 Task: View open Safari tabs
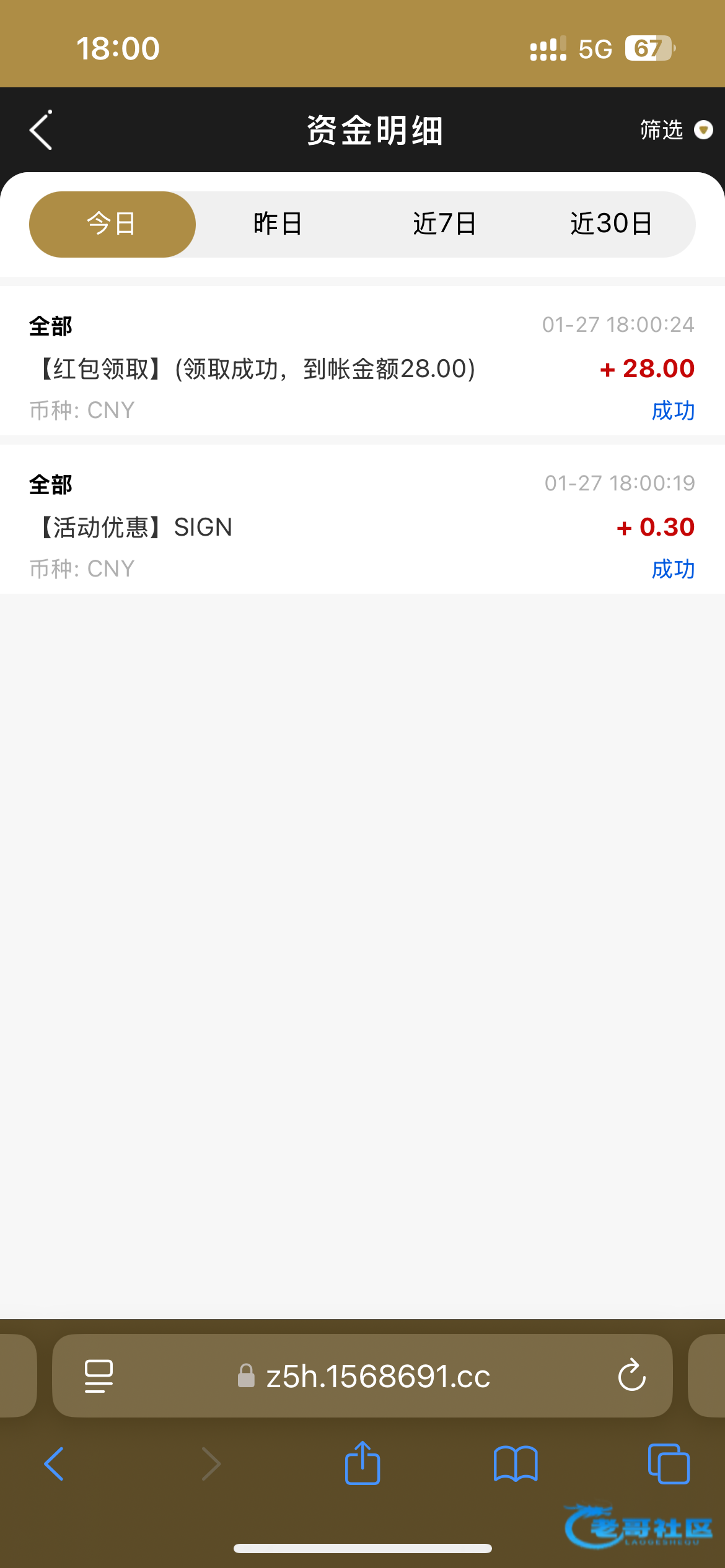click(668, 1464)
